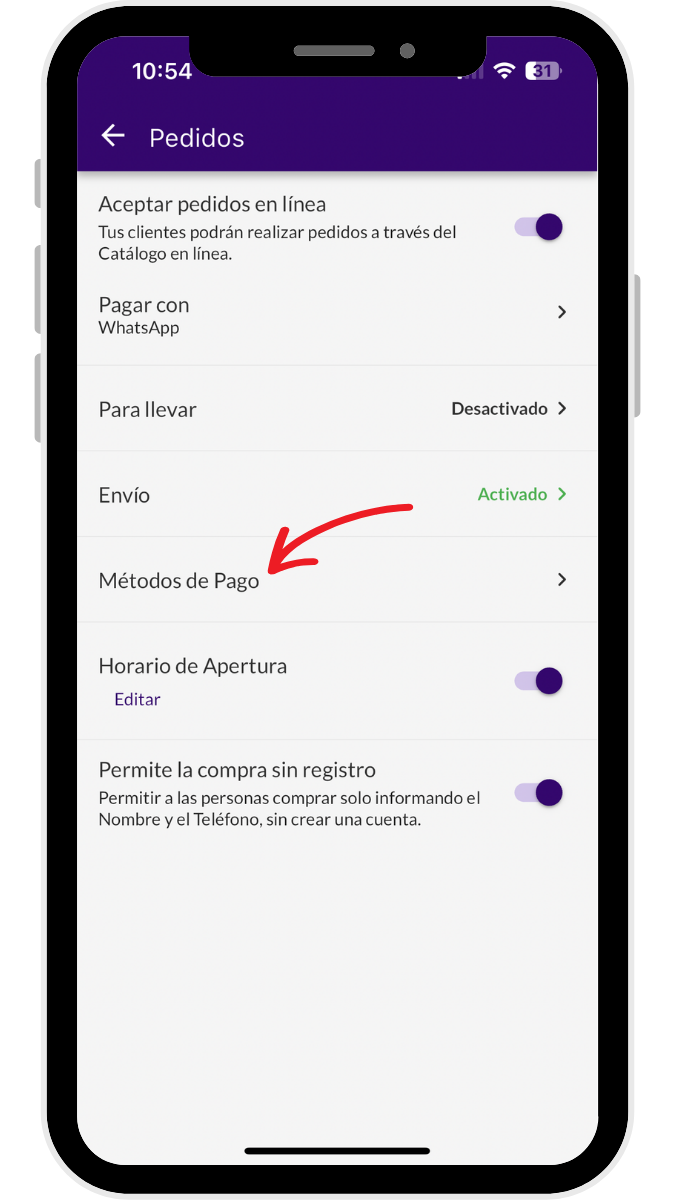Toggle Permite la compra sin registro
This screenshot has width=675, height=1200.
[539, 793]
